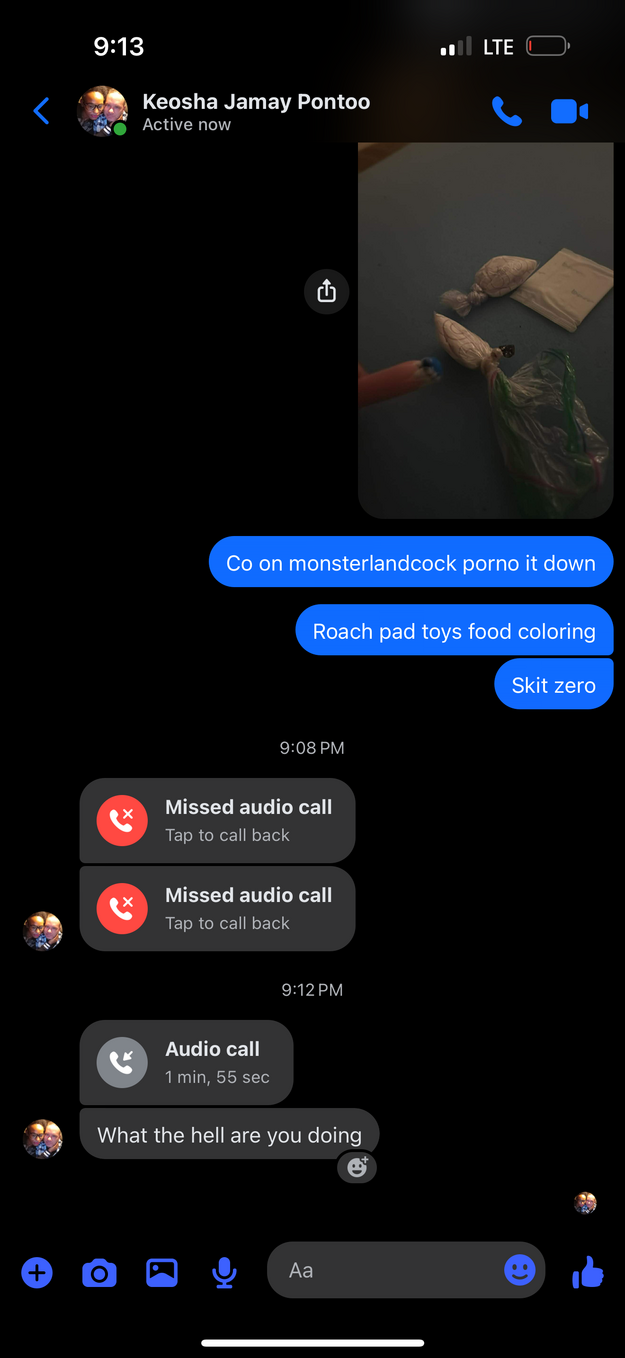Image resolution: width=625 pixels, height=1358 pixels.
Task: Send a thumbs-up like
Action: click(x=588, y=1273)
